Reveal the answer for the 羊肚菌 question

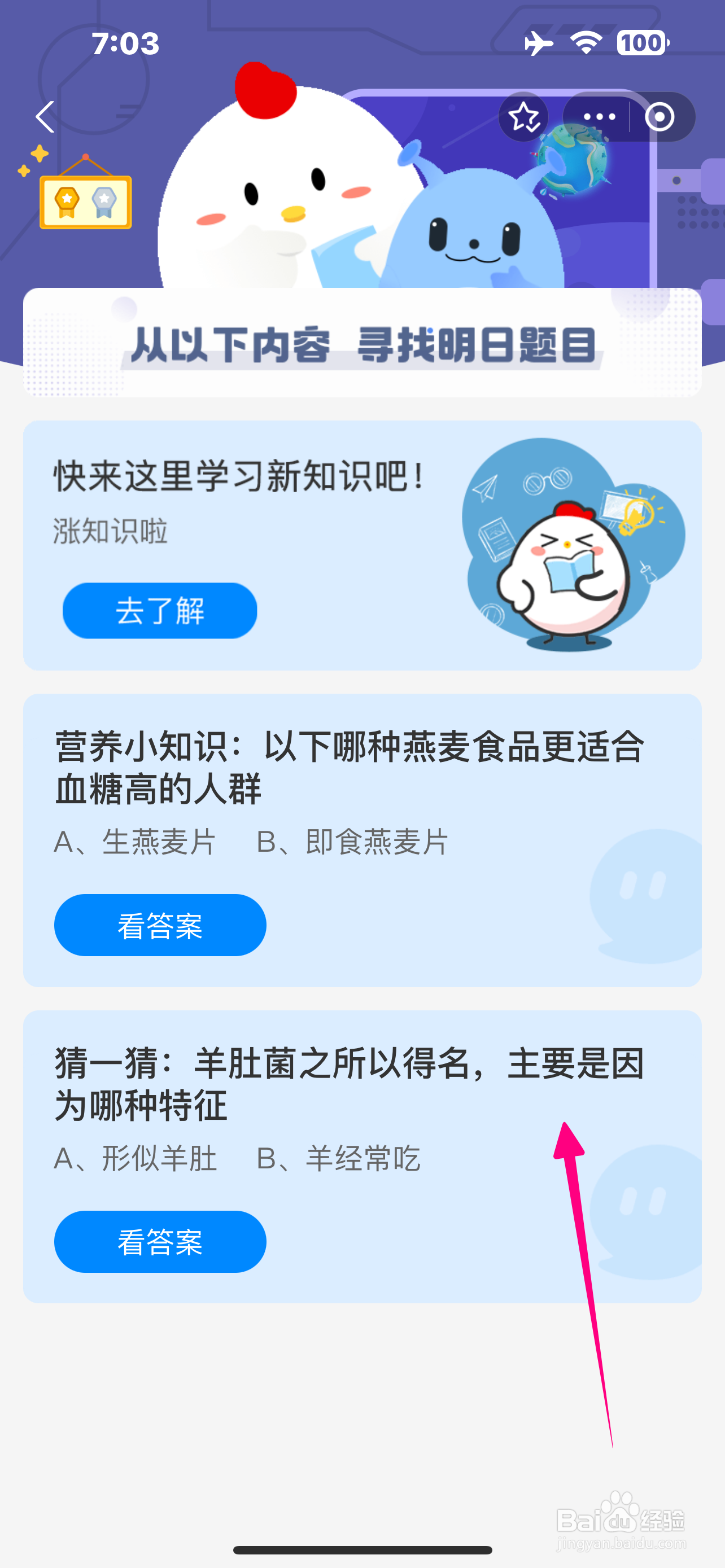[159, 1241]
